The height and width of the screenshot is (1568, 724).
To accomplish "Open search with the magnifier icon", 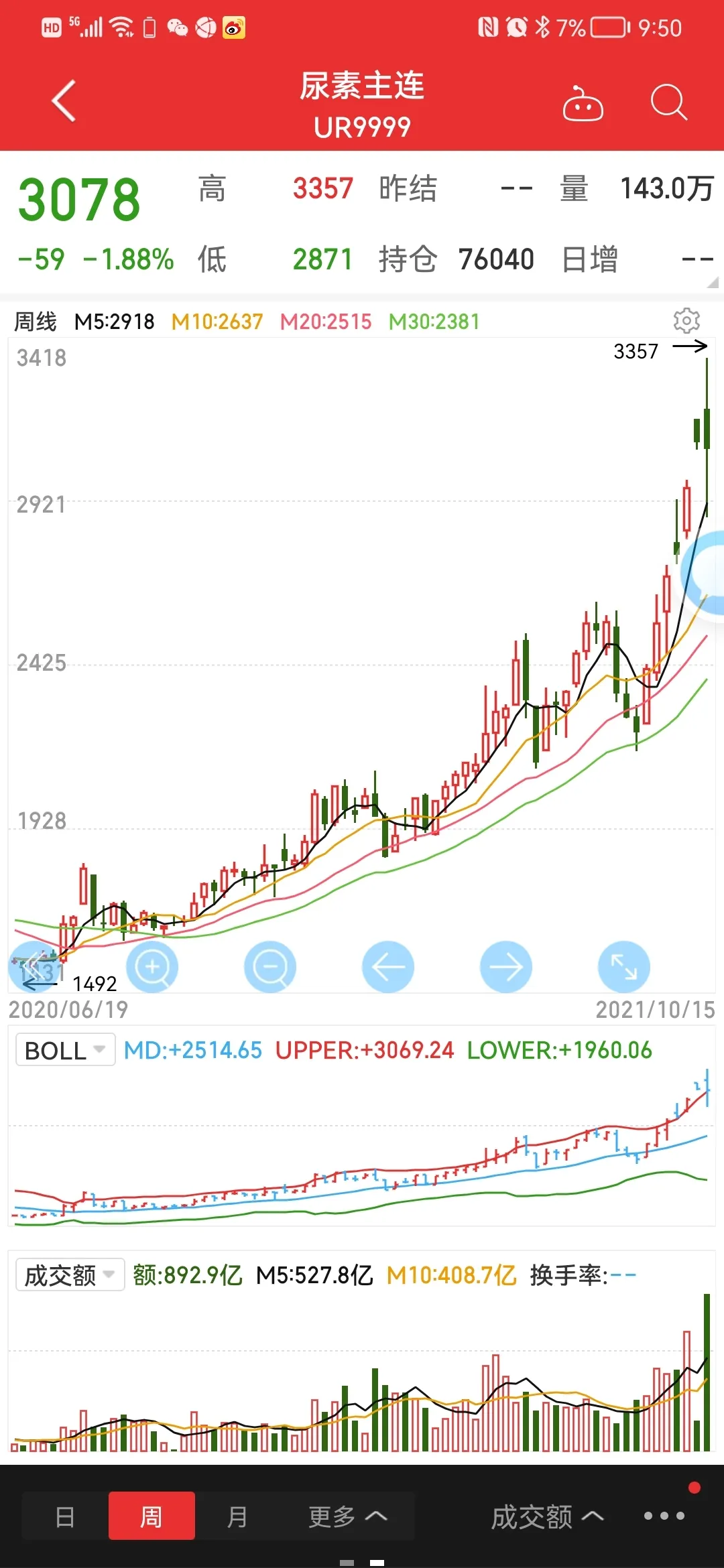I will [x=668, y=103].
